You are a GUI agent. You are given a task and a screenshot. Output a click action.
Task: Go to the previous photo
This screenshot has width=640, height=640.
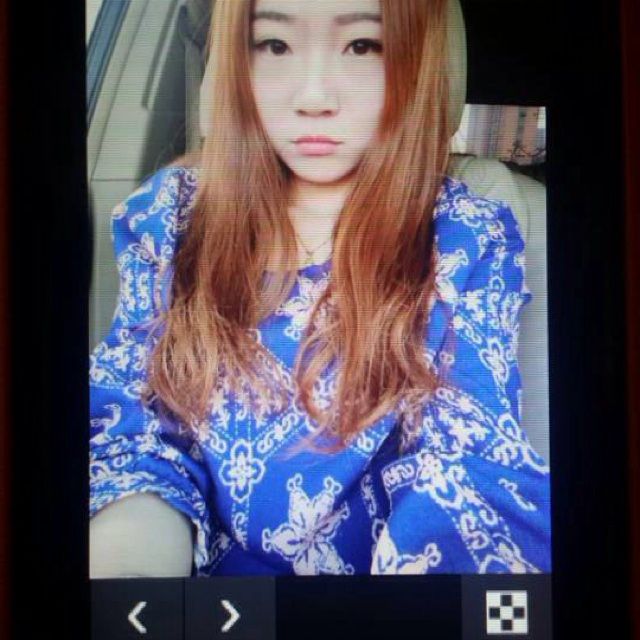coord(137,614)
